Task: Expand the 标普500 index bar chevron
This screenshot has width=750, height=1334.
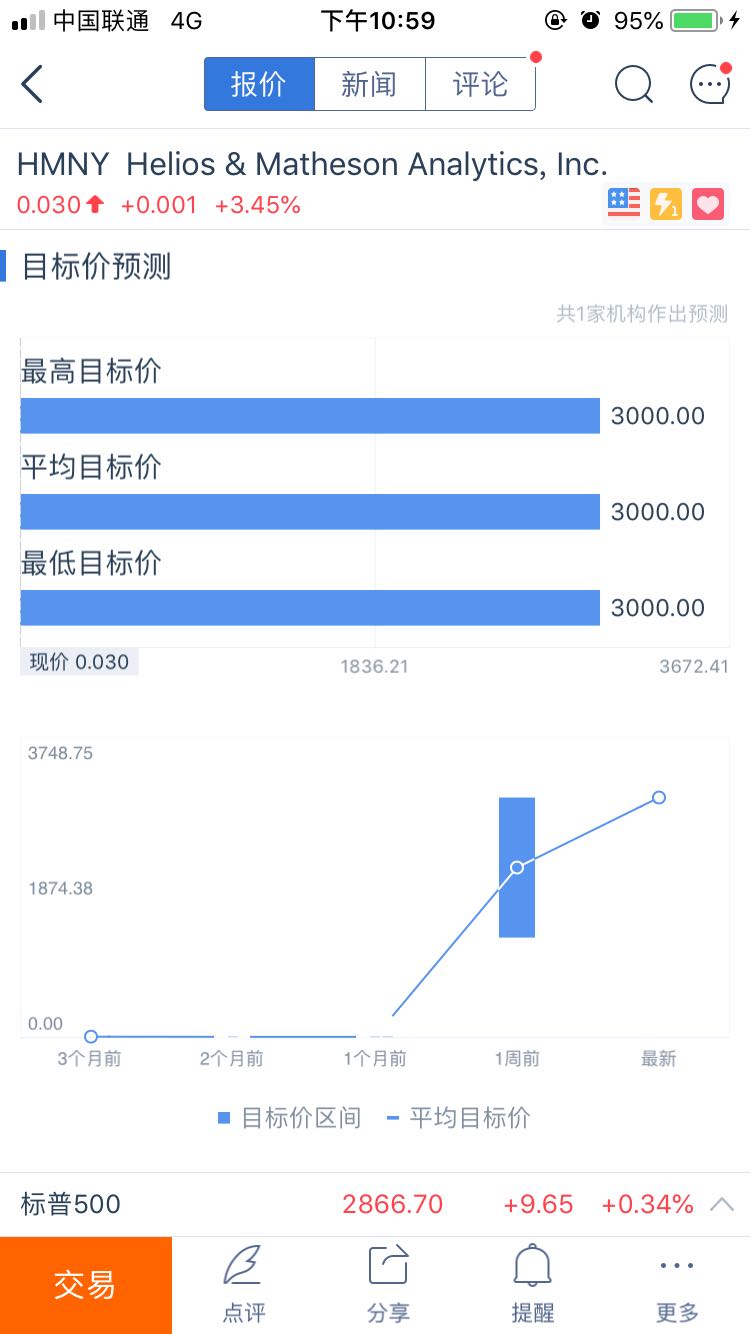Action: click(722, 1204)
